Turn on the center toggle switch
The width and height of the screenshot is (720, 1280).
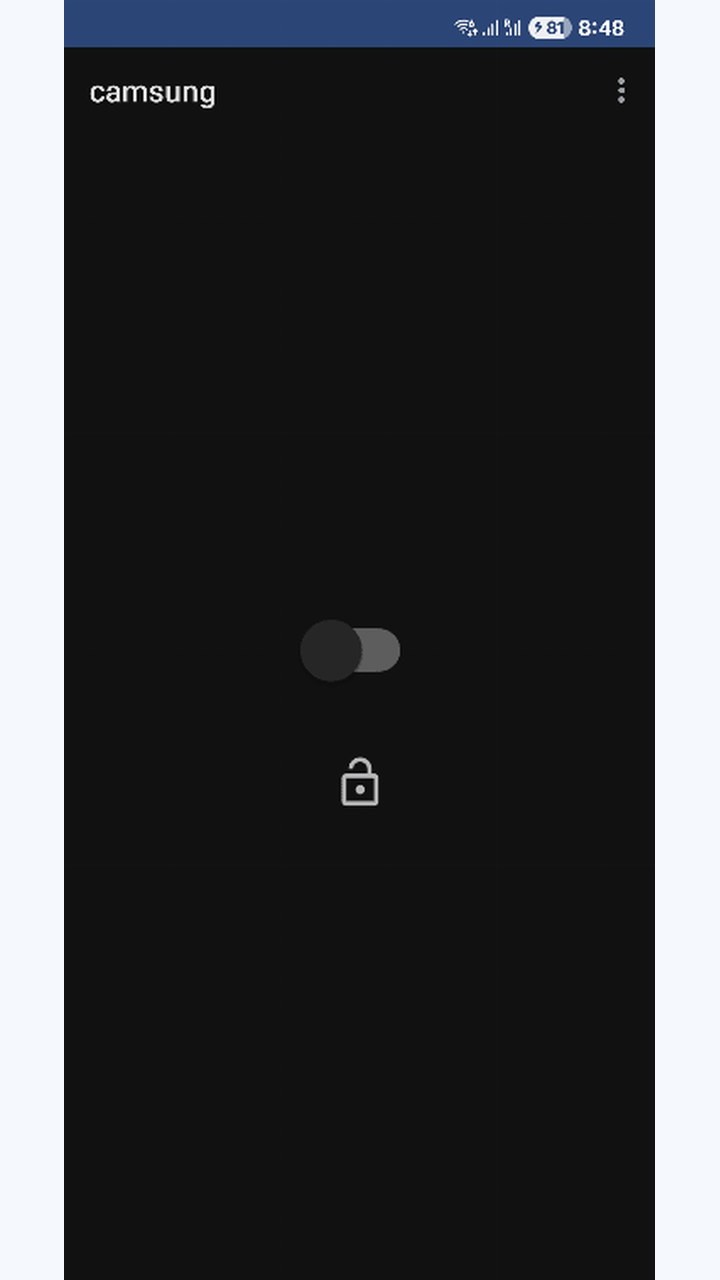tap(350, 650)
